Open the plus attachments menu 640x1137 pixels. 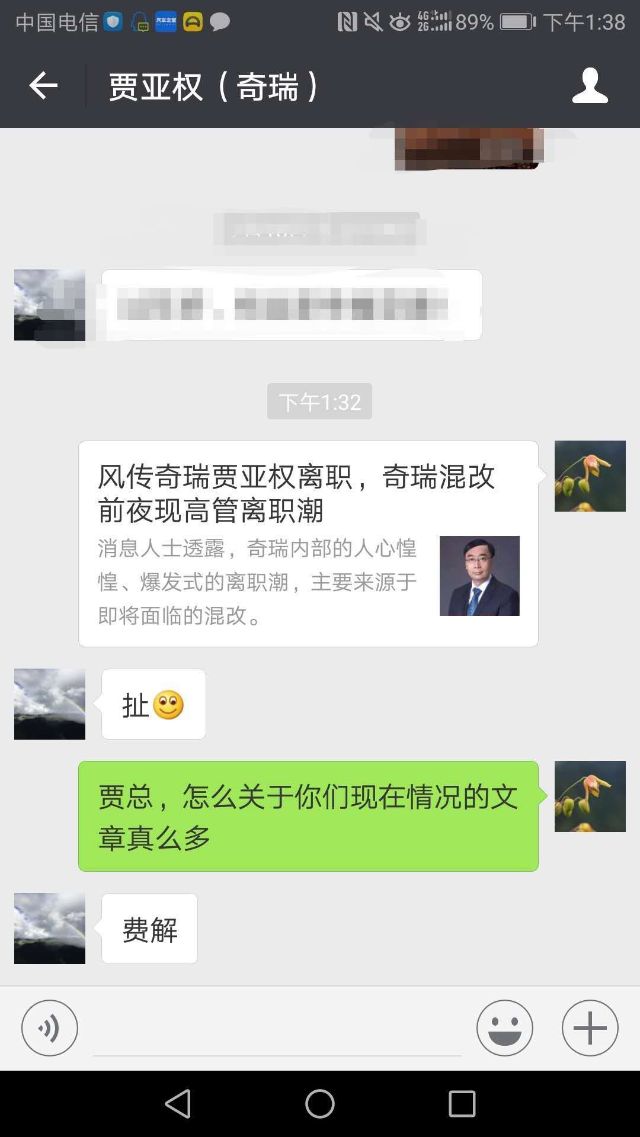pos(590,1027)
